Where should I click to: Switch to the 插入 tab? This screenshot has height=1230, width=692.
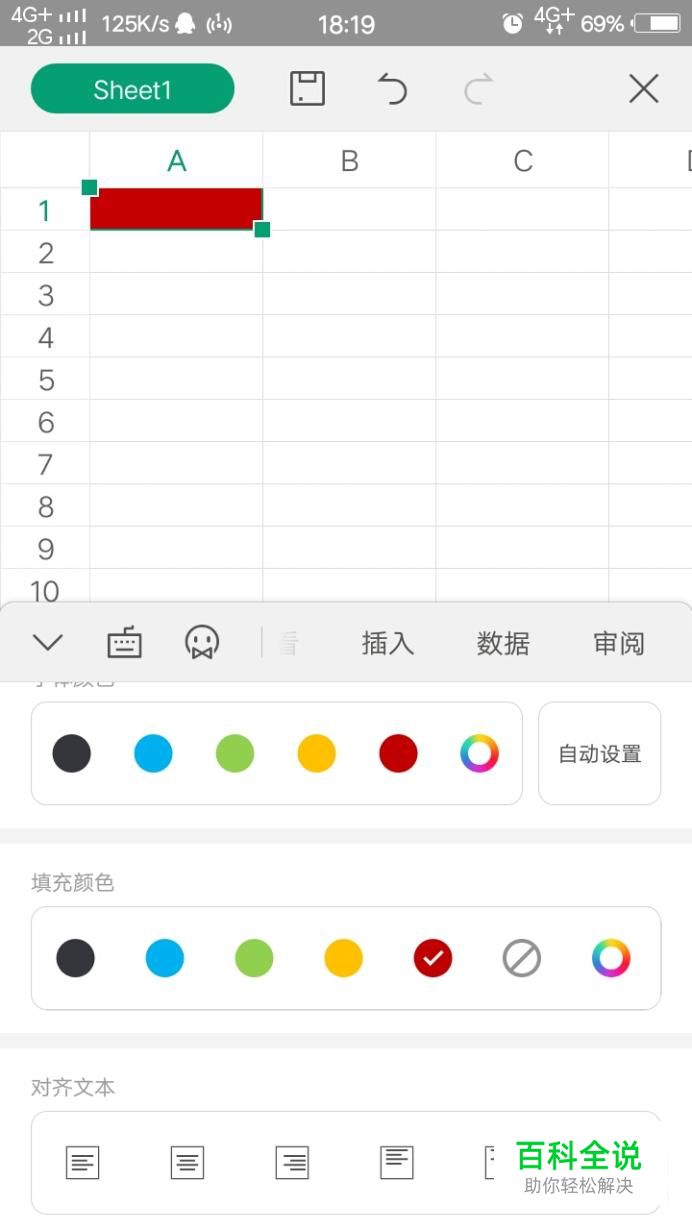387,643
